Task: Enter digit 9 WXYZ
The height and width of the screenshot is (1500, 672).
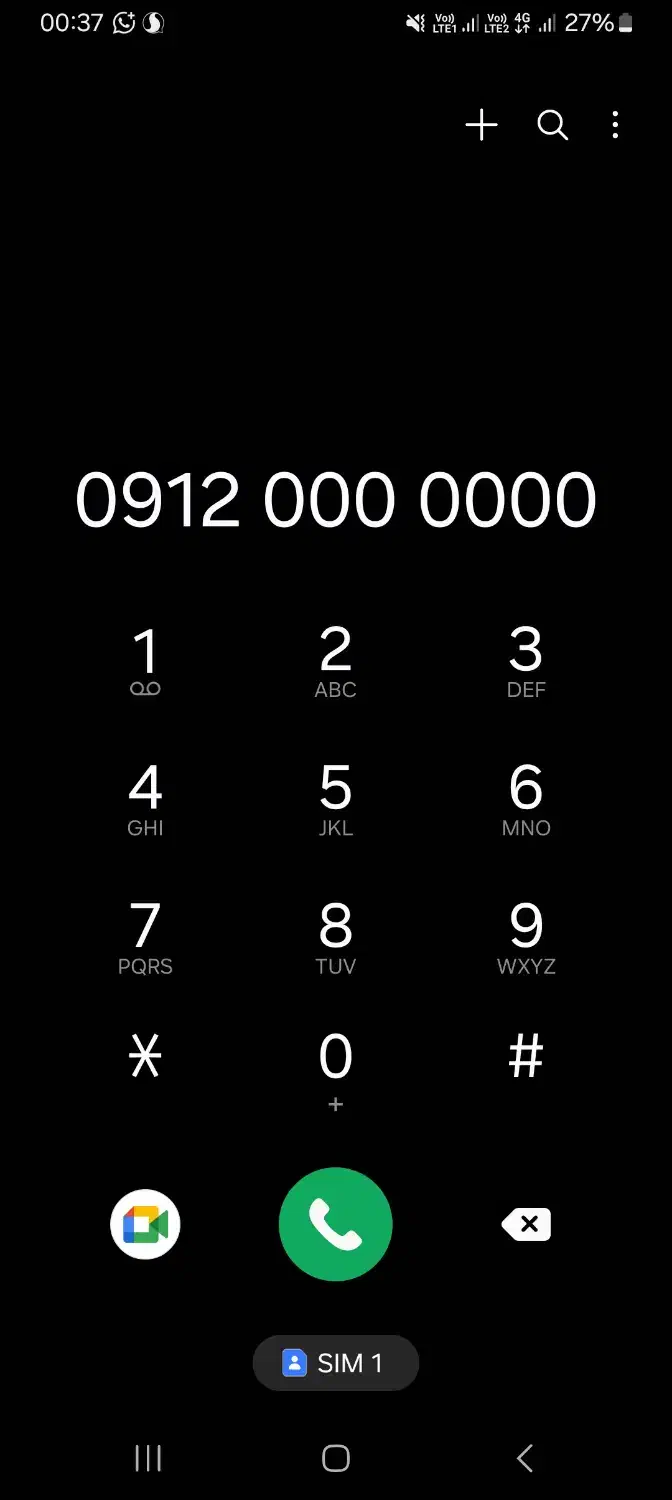Action: [526, 938]
